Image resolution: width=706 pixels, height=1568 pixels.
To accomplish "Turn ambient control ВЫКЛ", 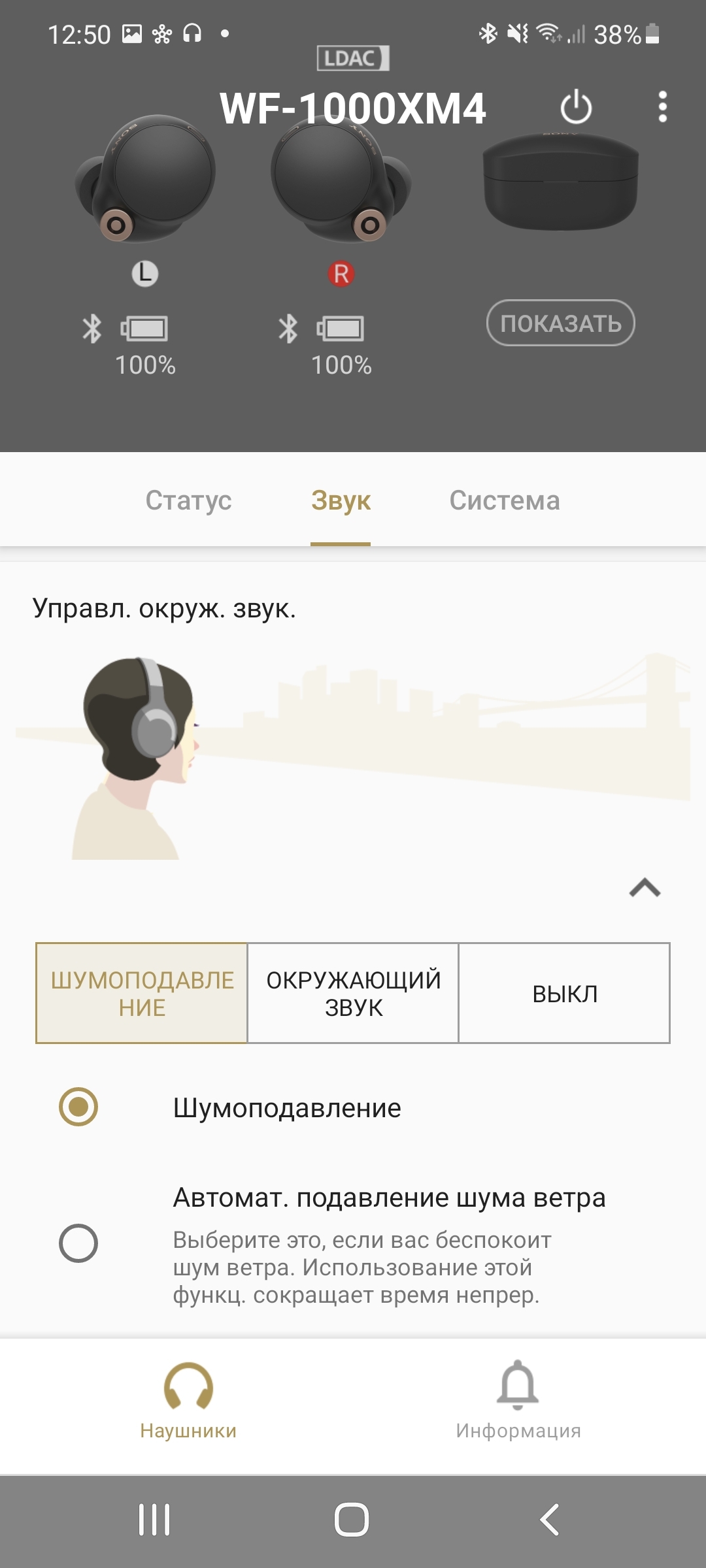I will (x=564, y=993).
